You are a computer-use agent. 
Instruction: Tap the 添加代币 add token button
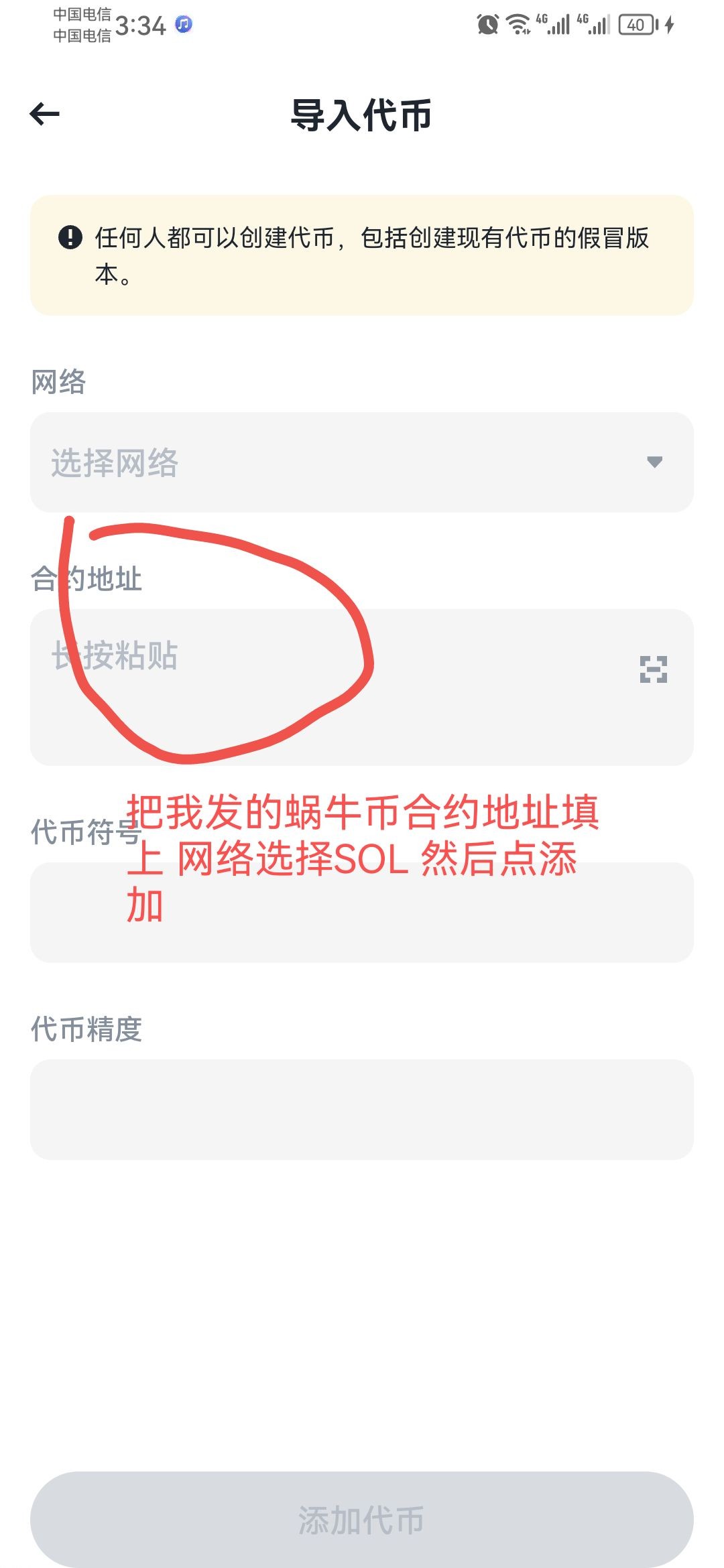point(362,1520)
